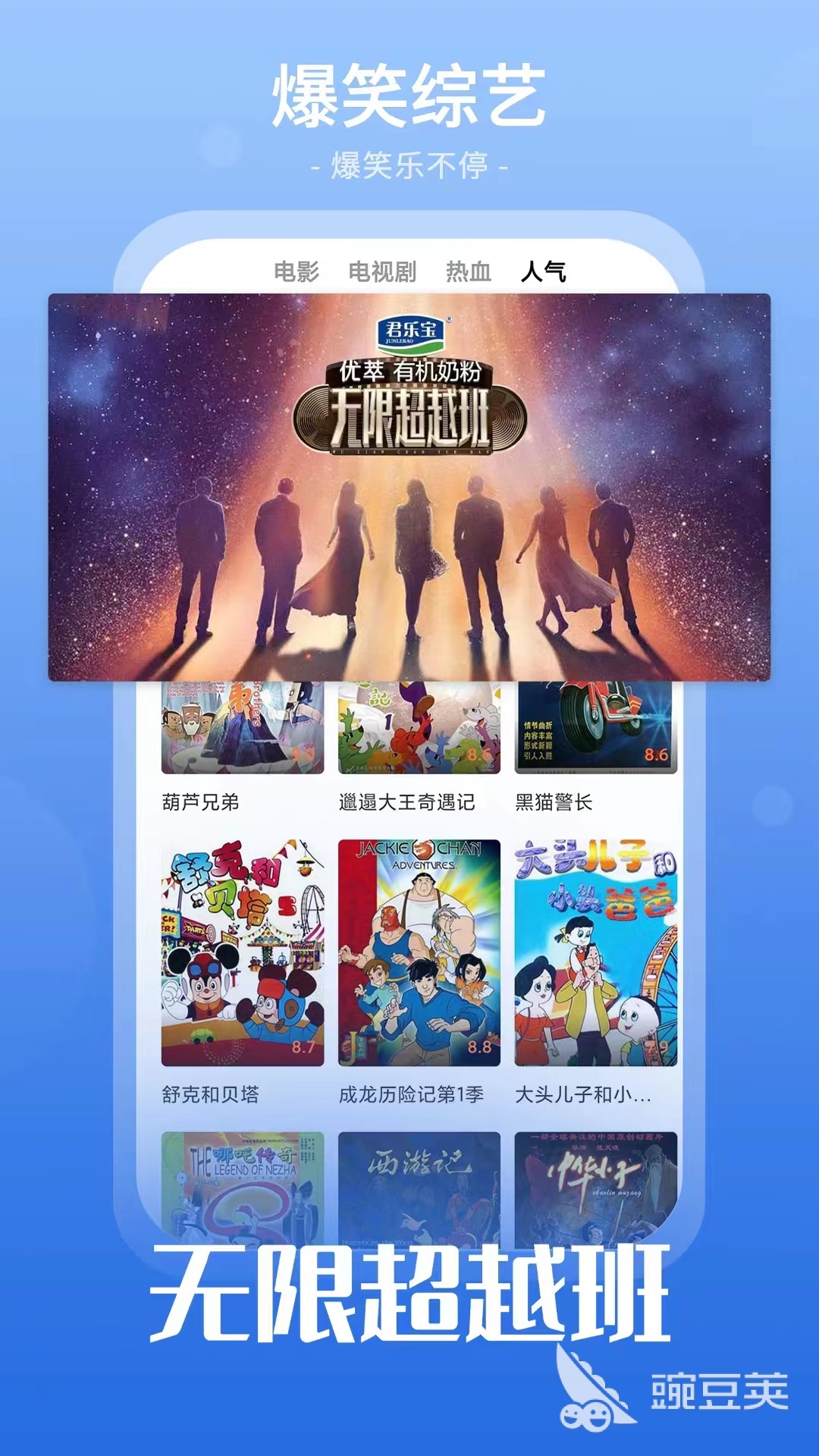Open the 人气 category tab

pos(544,269)
